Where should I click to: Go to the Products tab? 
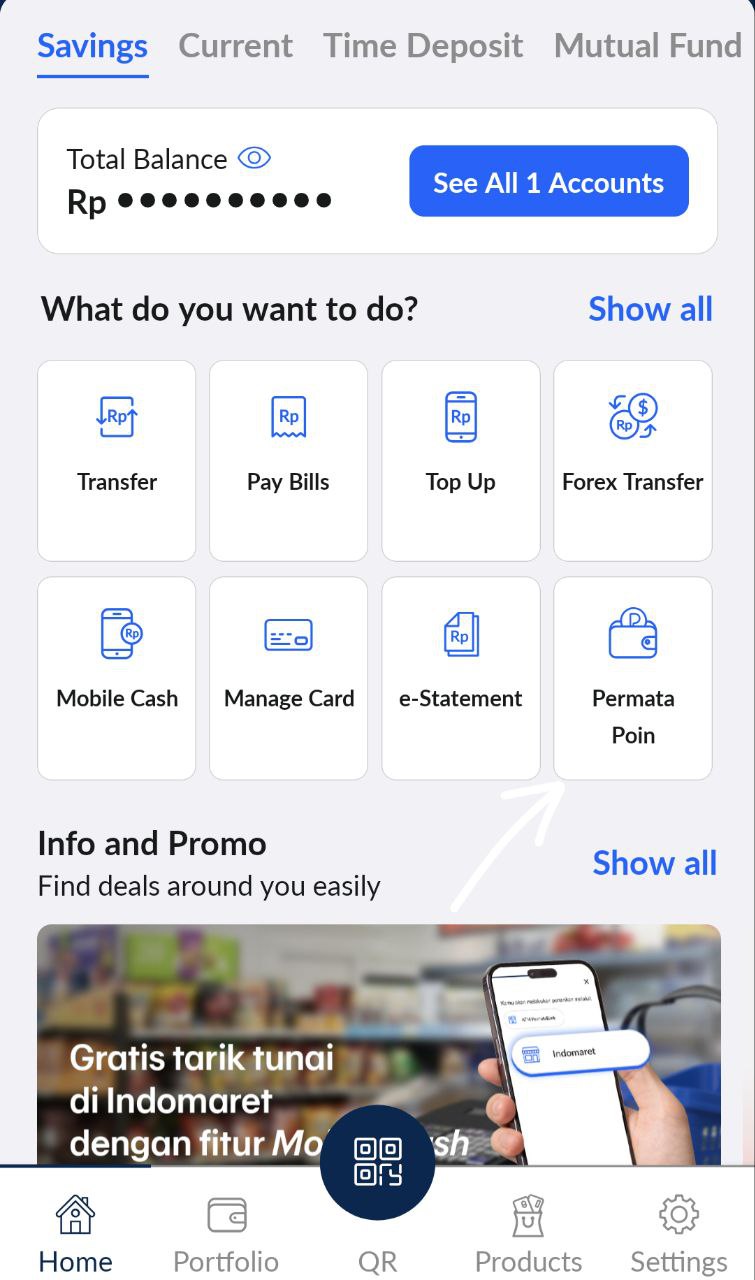(528, 1232)
